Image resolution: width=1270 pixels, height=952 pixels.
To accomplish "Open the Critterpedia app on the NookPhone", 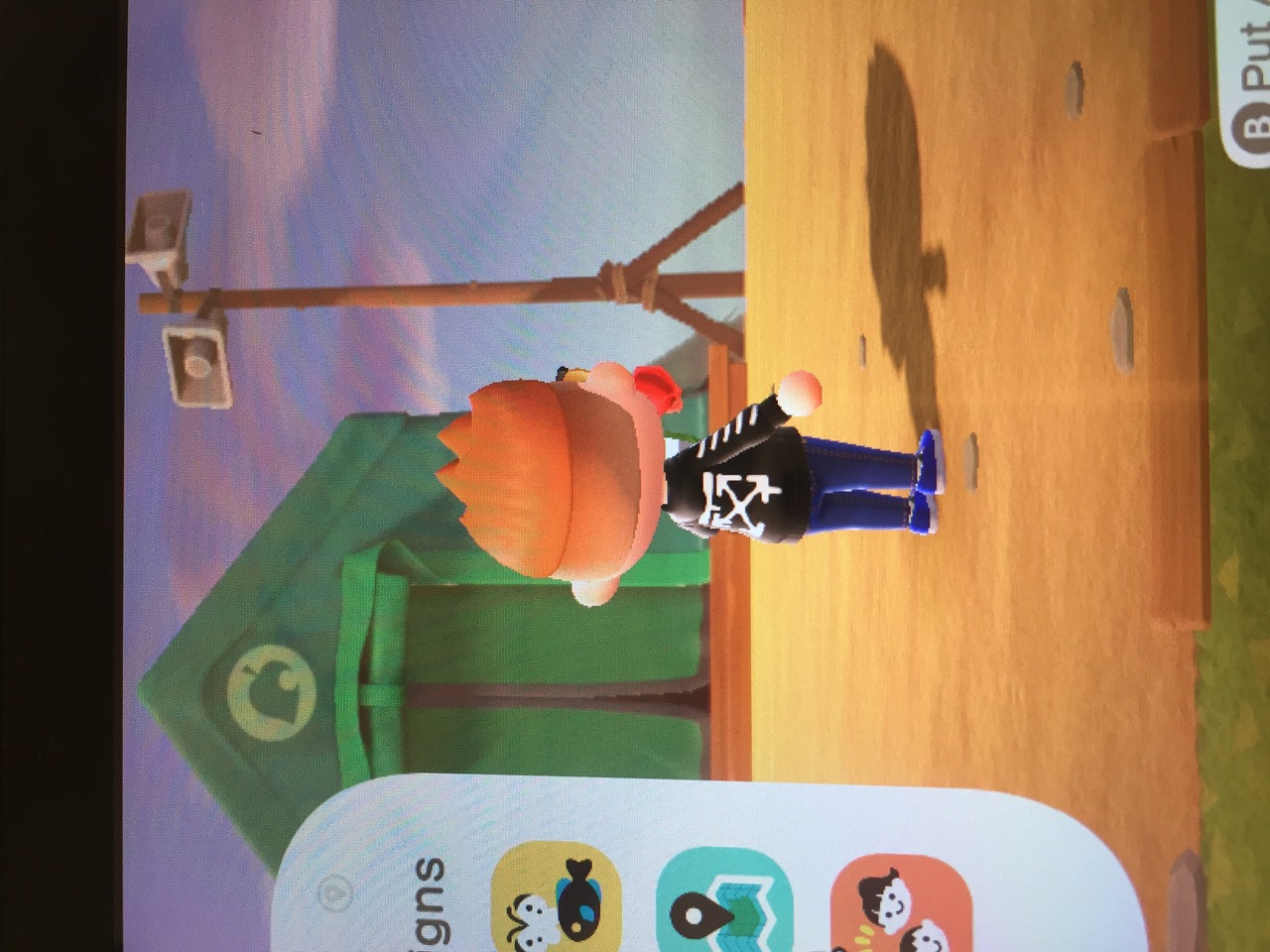I will (x=556, y=898).
